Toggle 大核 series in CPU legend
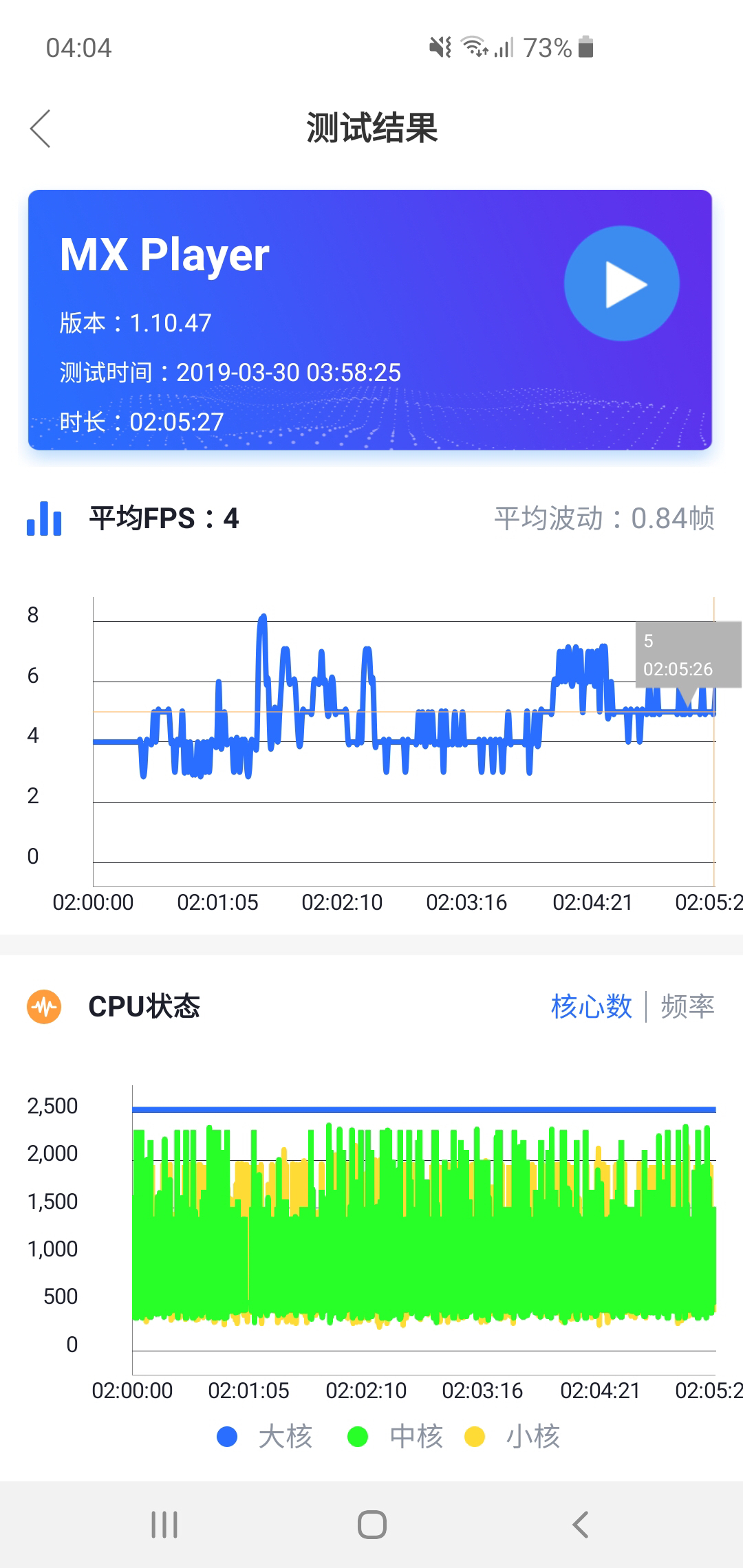Screen dimensions: 743x1568 coord(266,1437)
